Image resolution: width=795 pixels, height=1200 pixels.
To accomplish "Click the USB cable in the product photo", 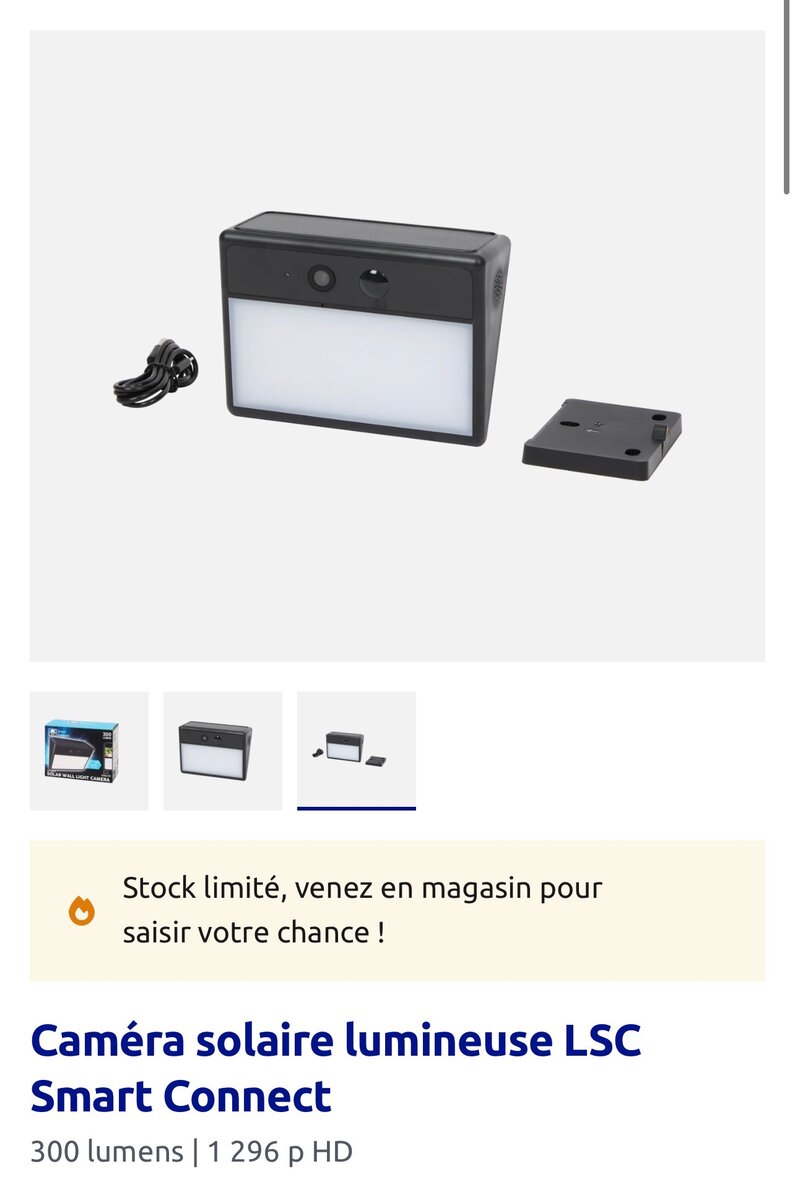I will point(158,370).
